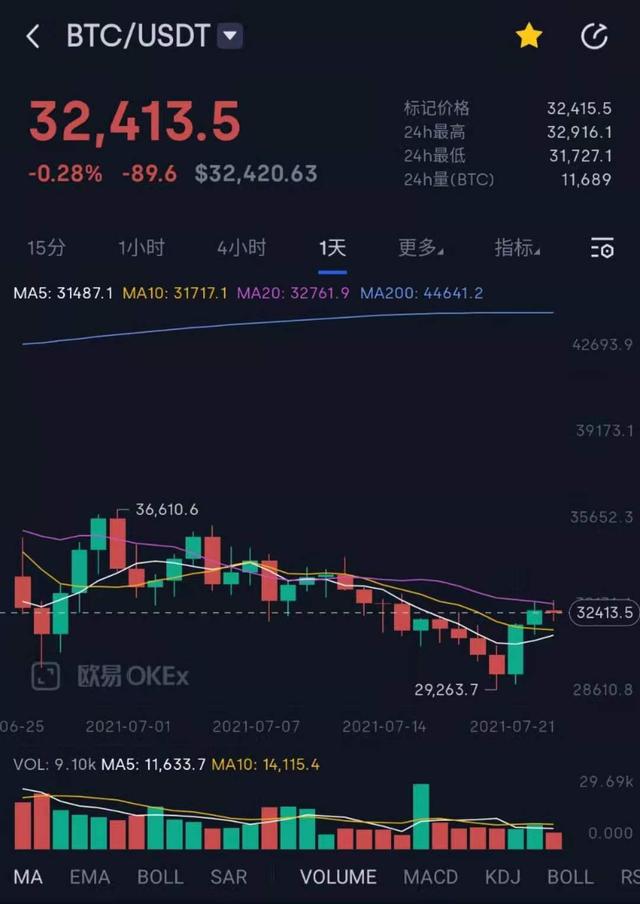The image size is (640, 904).
Task: Open chart settings icon beside 指标
Action: (x=602, y=248)
